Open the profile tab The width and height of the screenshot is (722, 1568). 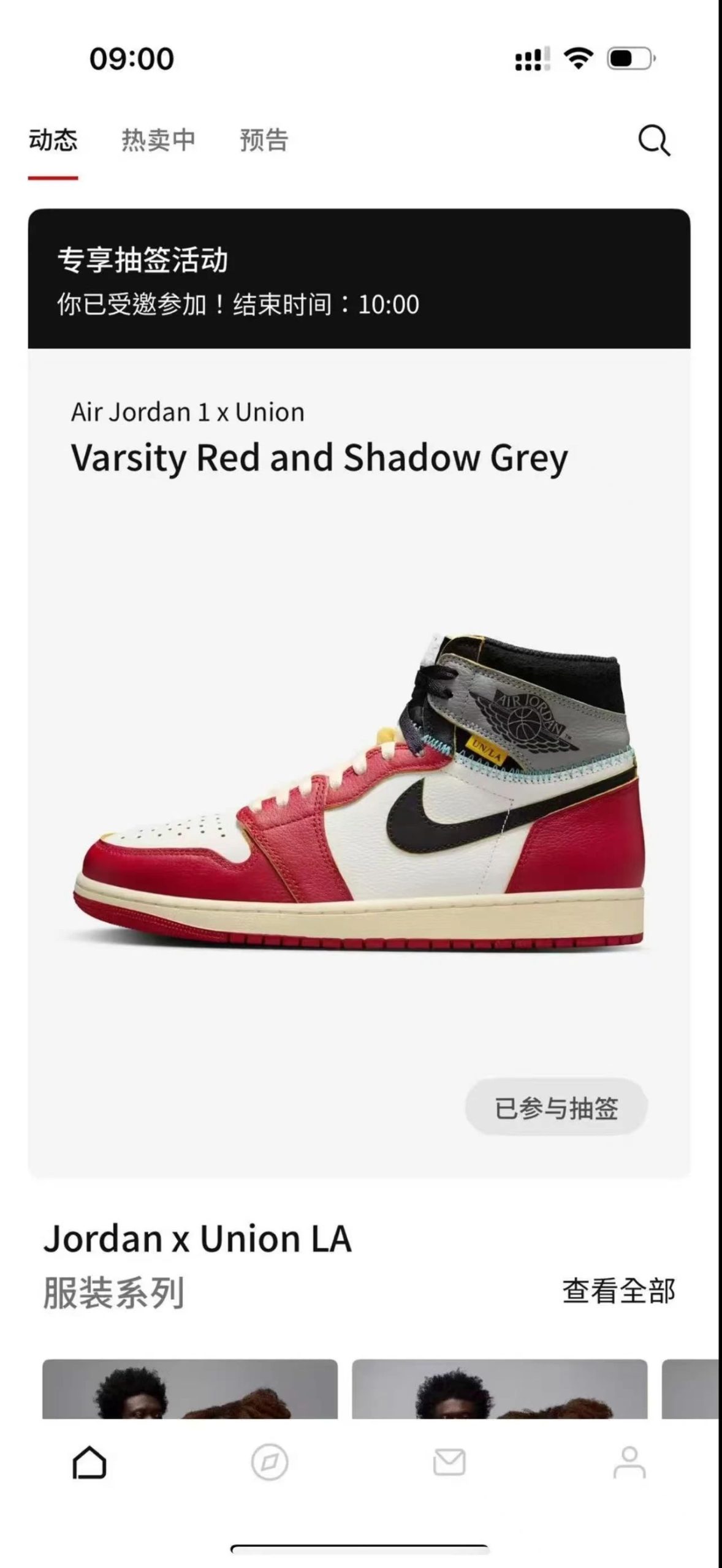[629, 1463]
